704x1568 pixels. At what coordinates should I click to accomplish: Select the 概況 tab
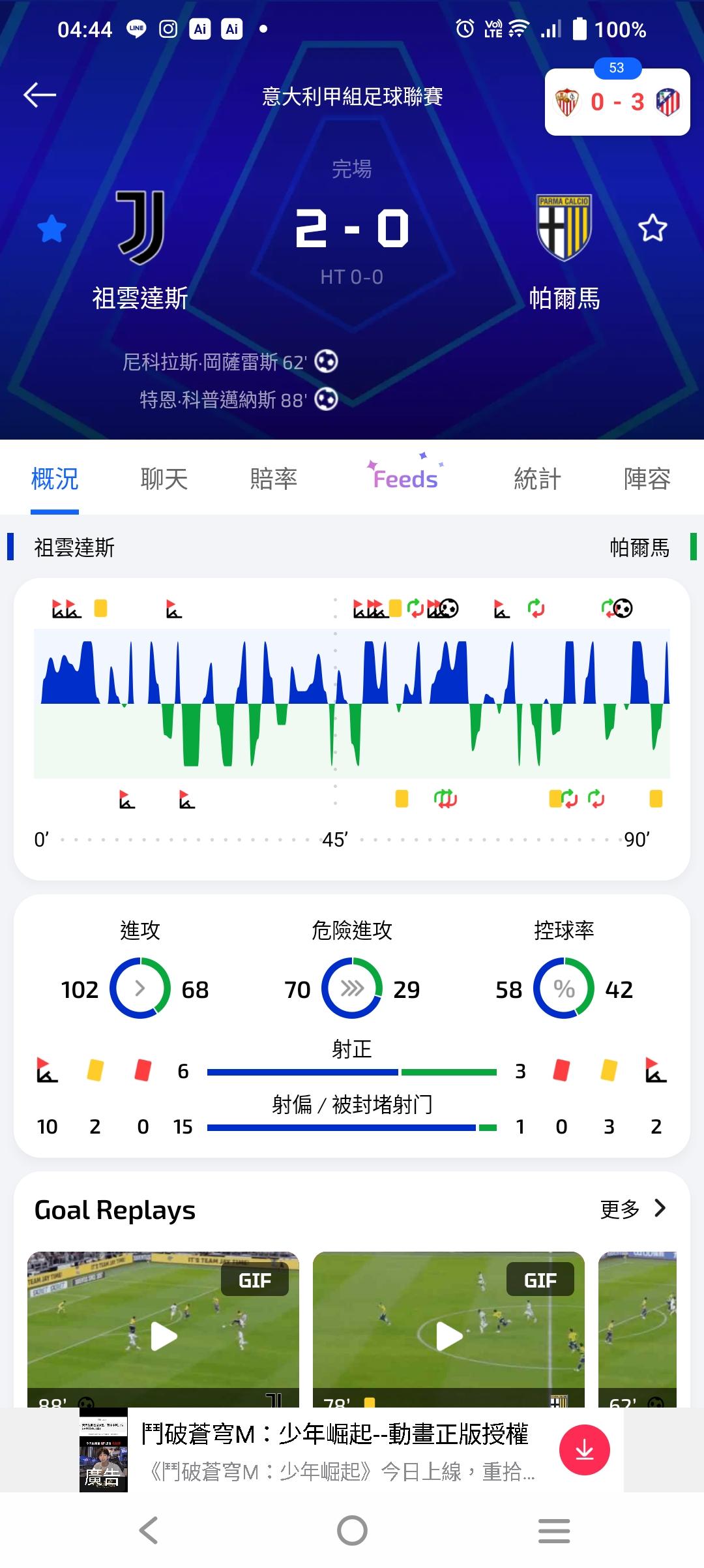tap(55, 479)
